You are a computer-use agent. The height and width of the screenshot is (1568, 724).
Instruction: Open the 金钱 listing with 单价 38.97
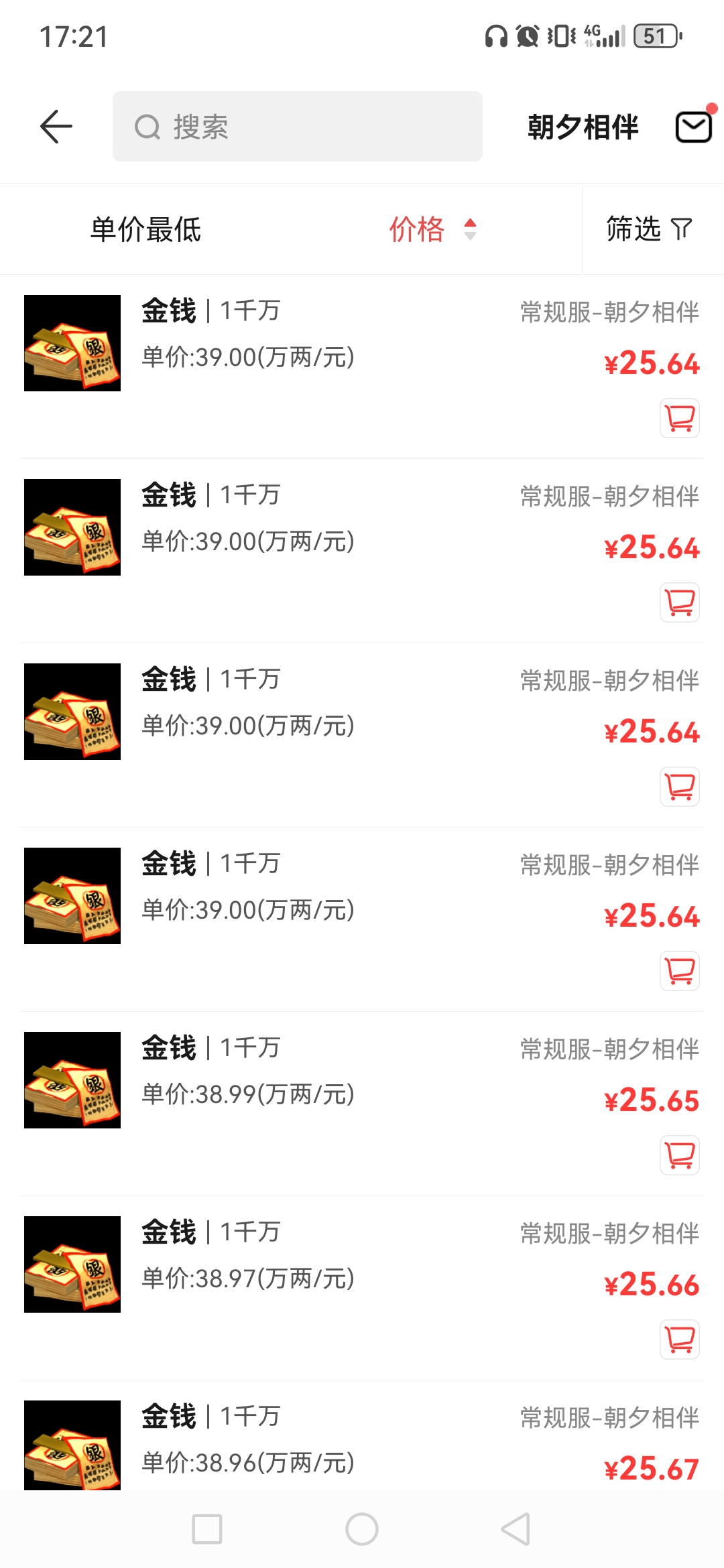362,1288
